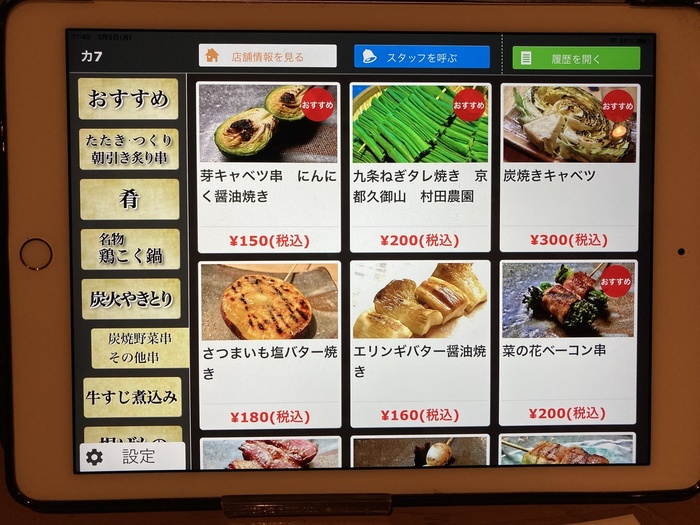
Task: Open 名物 鶏こく鍋 category
Action: pos(130,248)
